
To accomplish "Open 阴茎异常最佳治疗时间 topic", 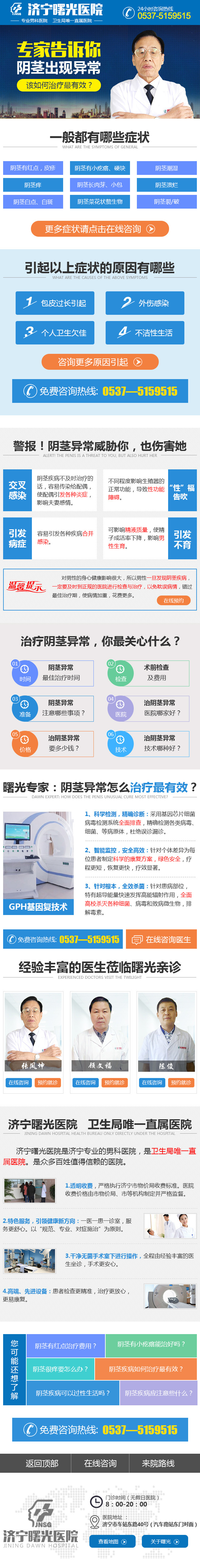I will point(52,672).
